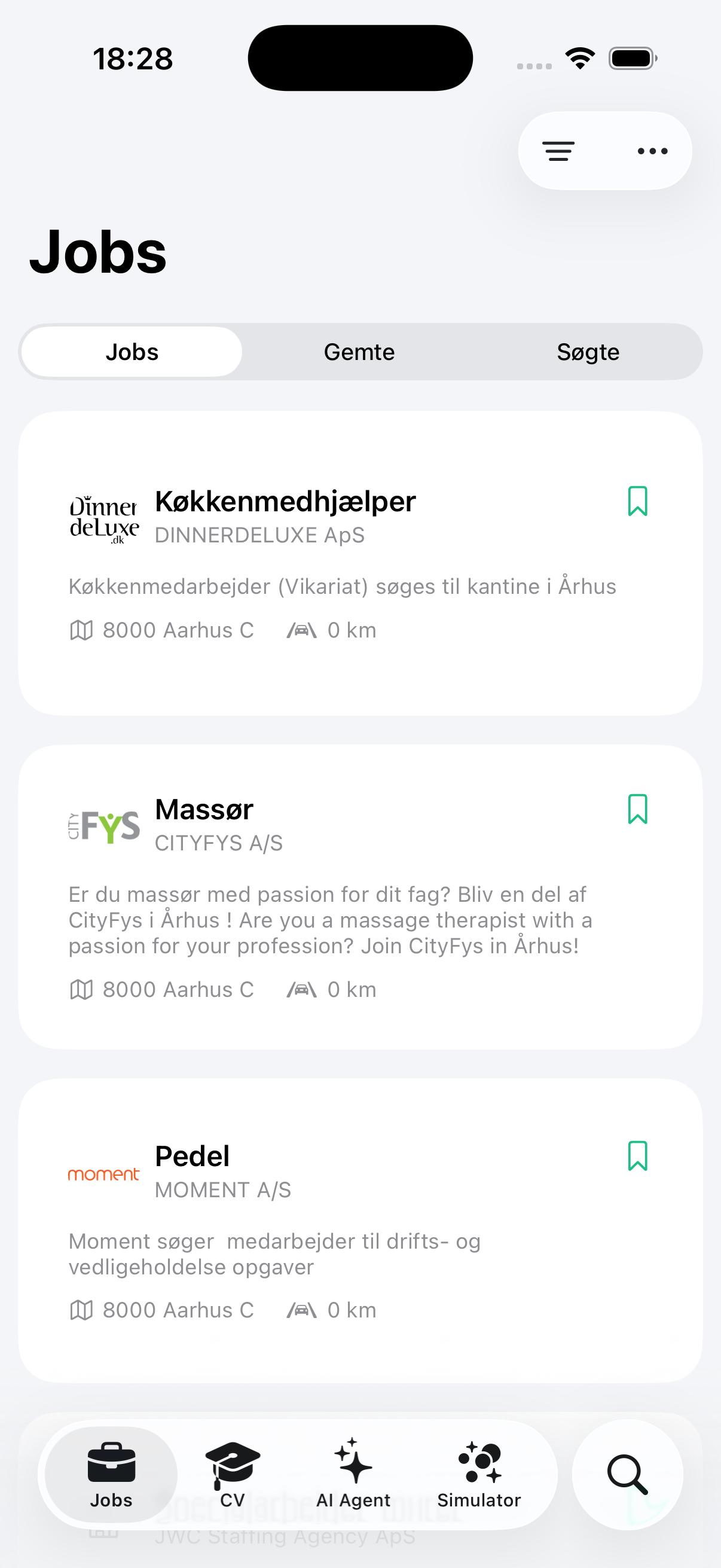Bookmark the Pedel job
The height and width of the screenshot is (1568, 721).
click(637, 1157)
